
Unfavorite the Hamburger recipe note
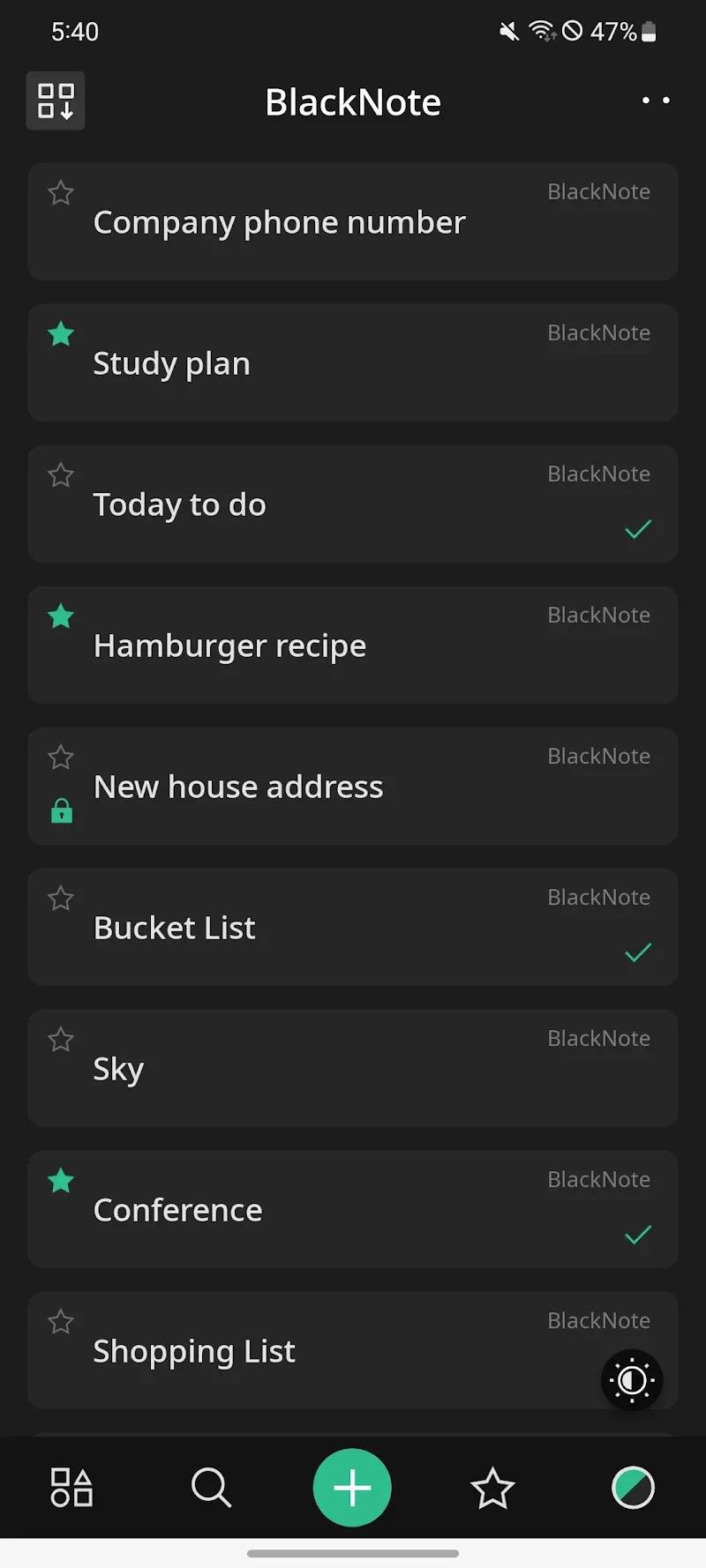click(x=60, y=616)
